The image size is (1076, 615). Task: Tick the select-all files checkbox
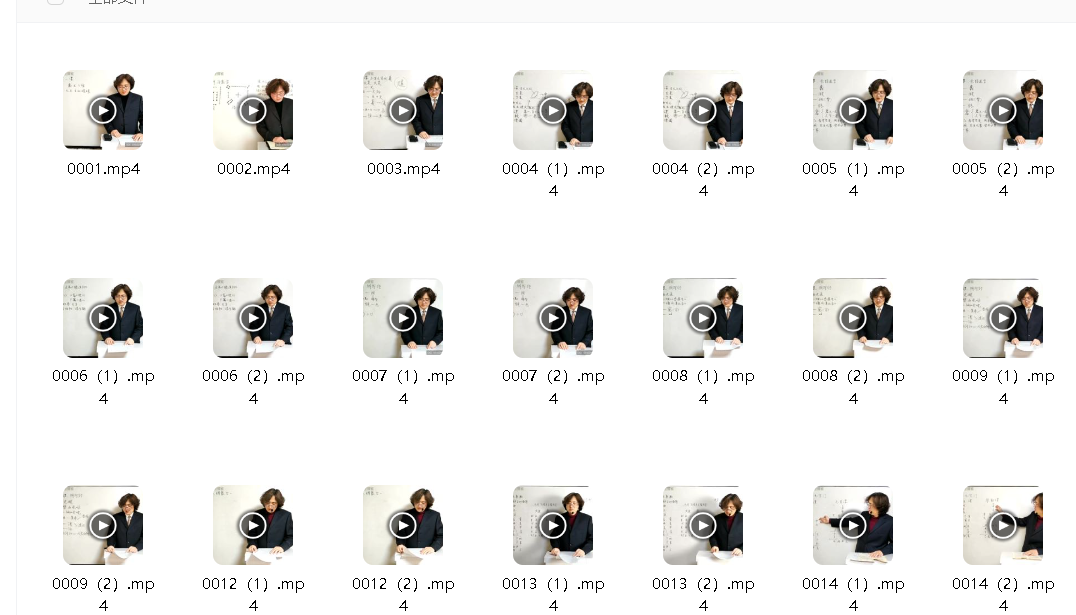pyautogui.click(x=55, y=2)
